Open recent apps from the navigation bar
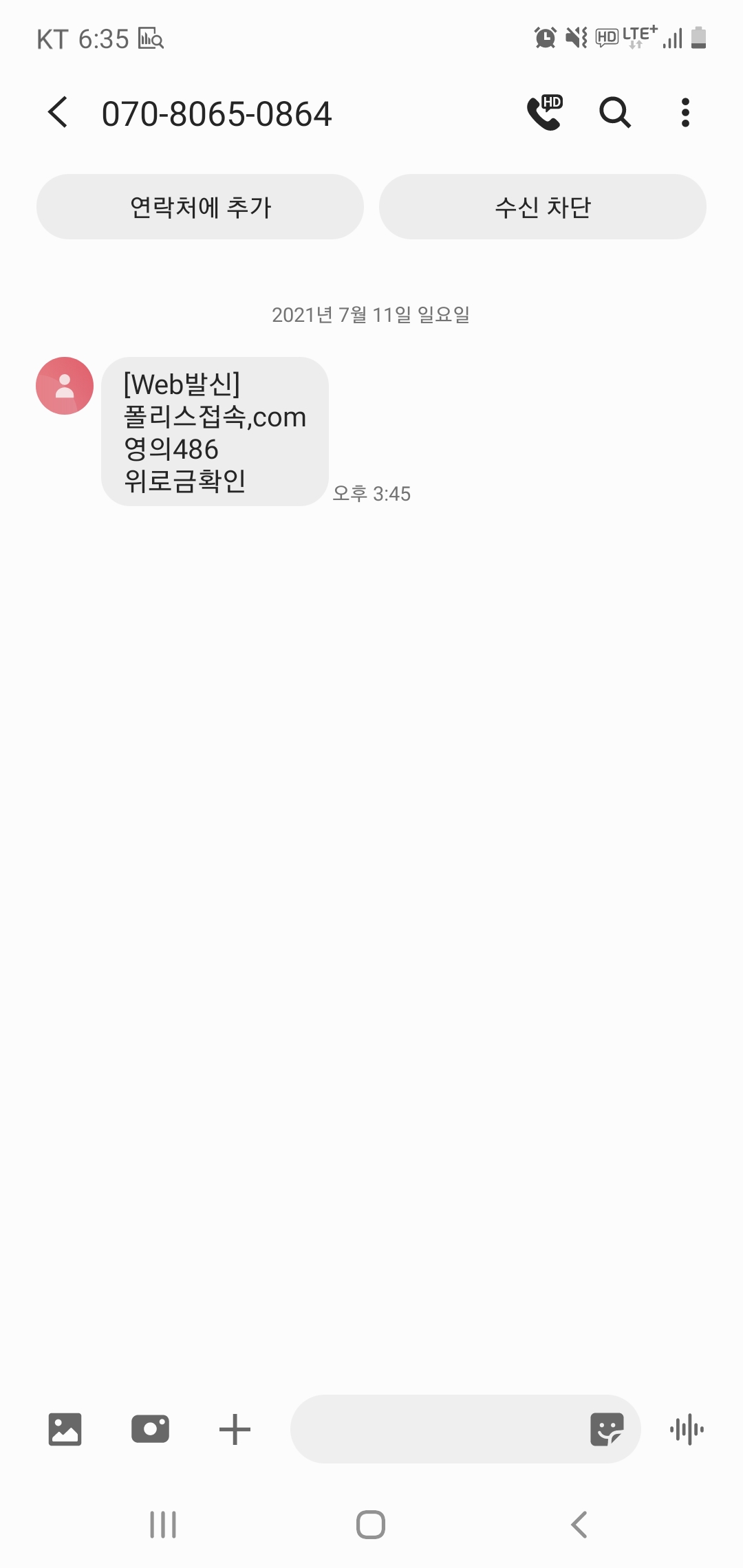Screen dimensions: 743x1568 [163, 1525]
